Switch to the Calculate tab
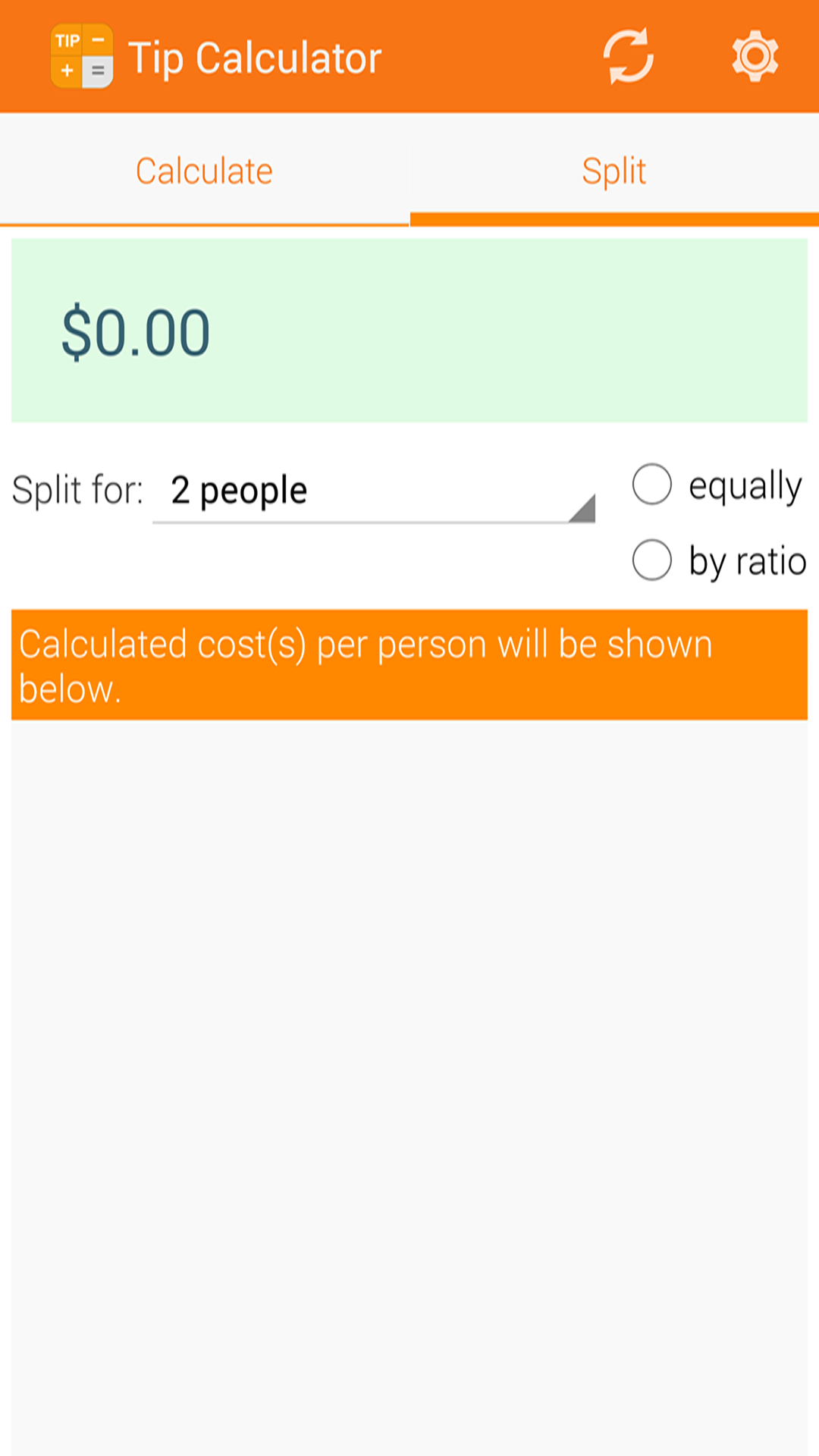 pyautogui.click(x=204, y=170)
